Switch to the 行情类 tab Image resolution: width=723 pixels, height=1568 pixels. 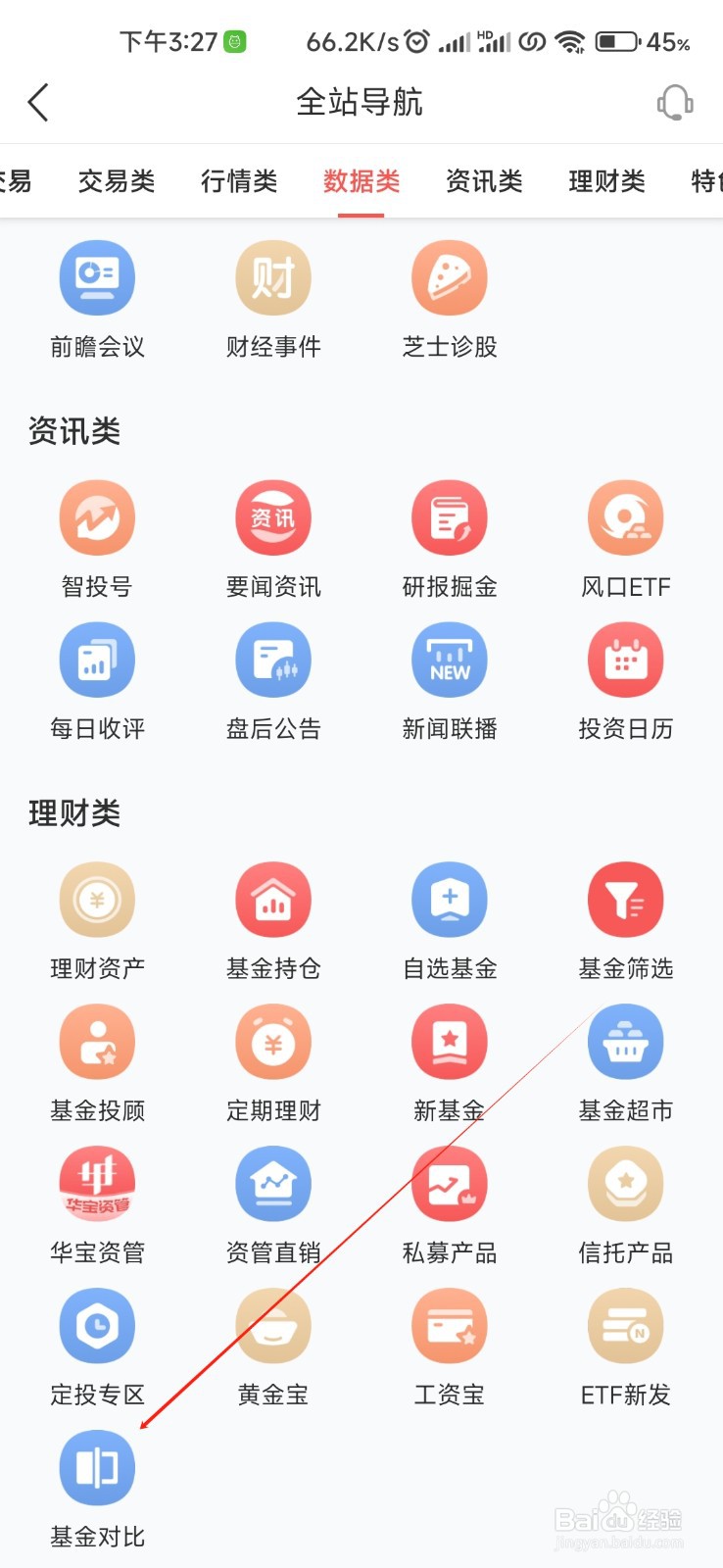click(239, 181)
